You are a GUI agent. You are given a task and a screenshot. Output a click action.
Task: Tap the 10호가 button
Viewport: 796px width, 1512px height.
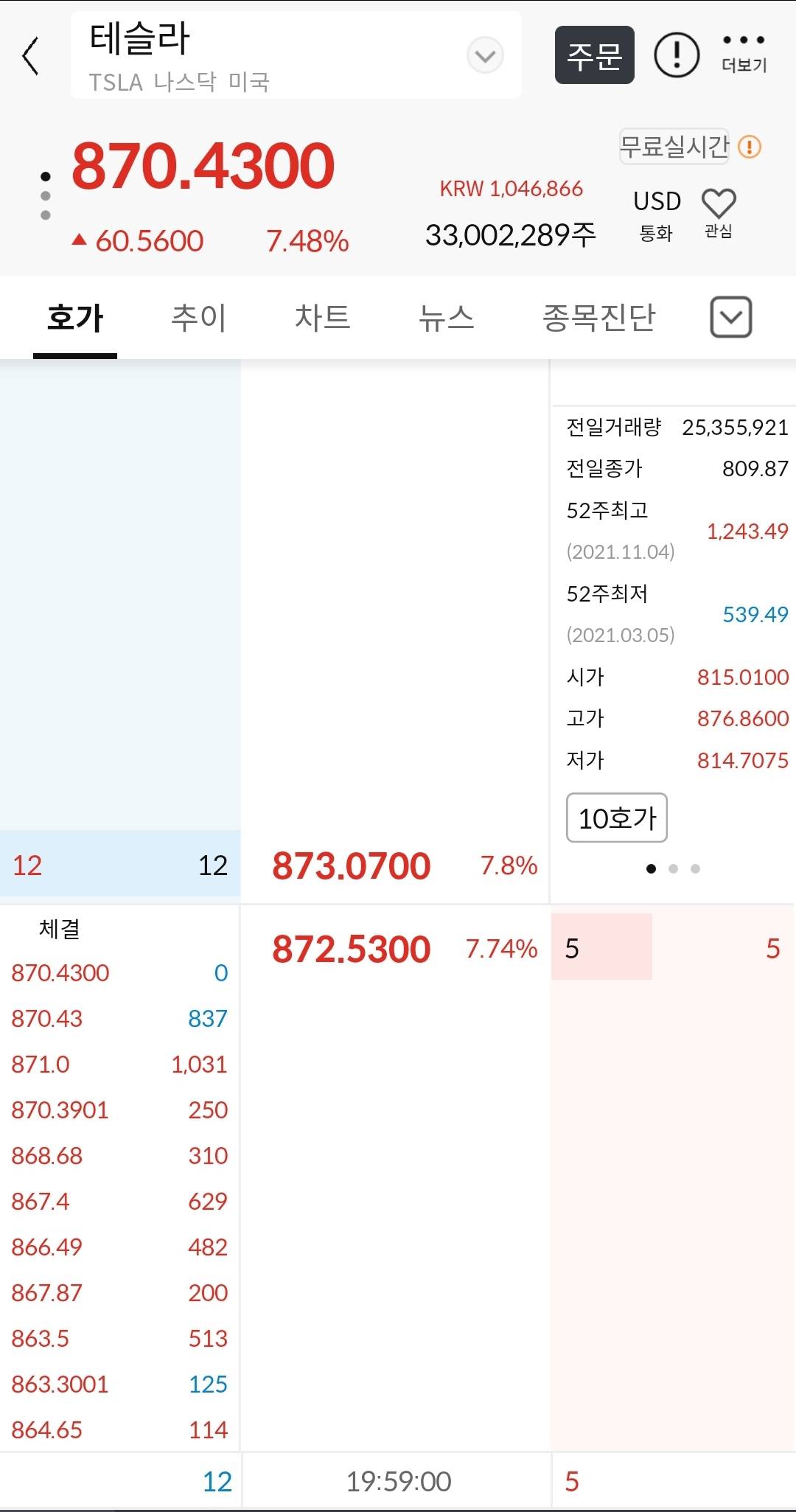pyautogui.click(x=617, y=818)
